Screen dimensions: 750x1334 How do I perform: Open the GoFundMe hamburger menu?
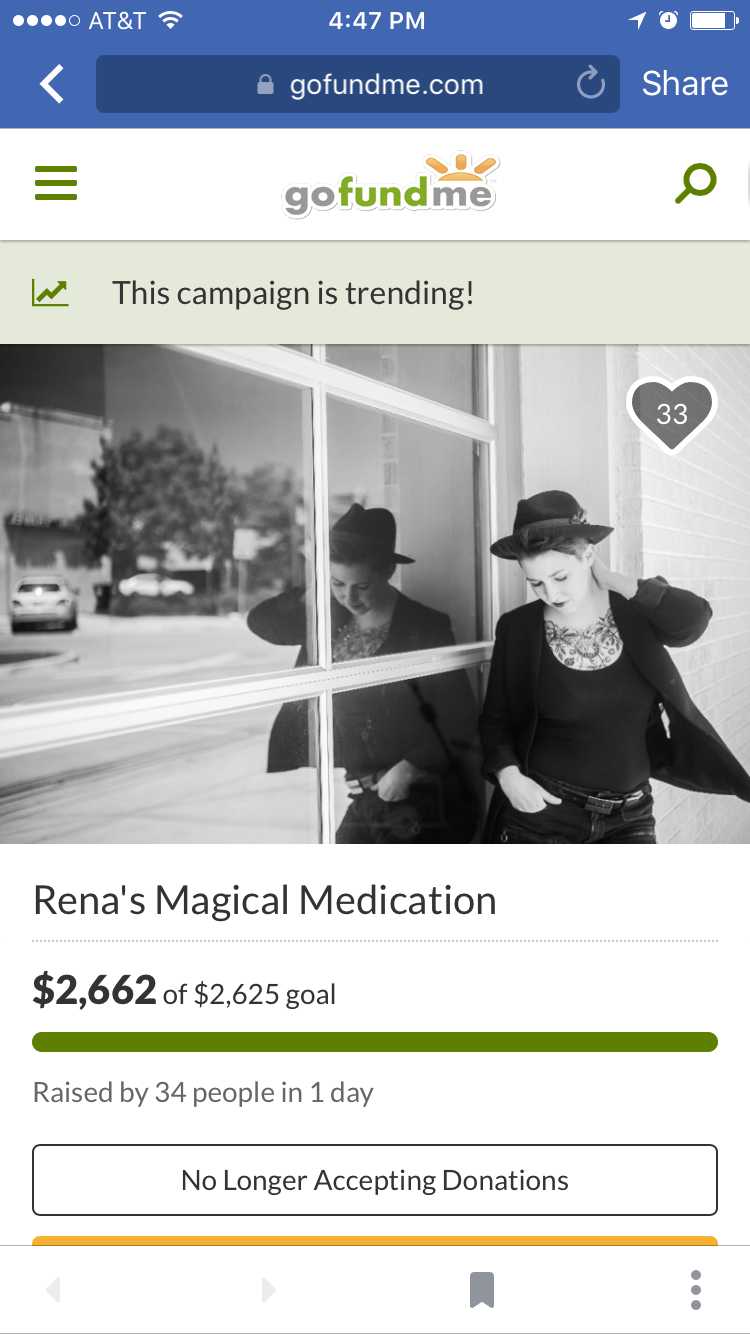56,184
